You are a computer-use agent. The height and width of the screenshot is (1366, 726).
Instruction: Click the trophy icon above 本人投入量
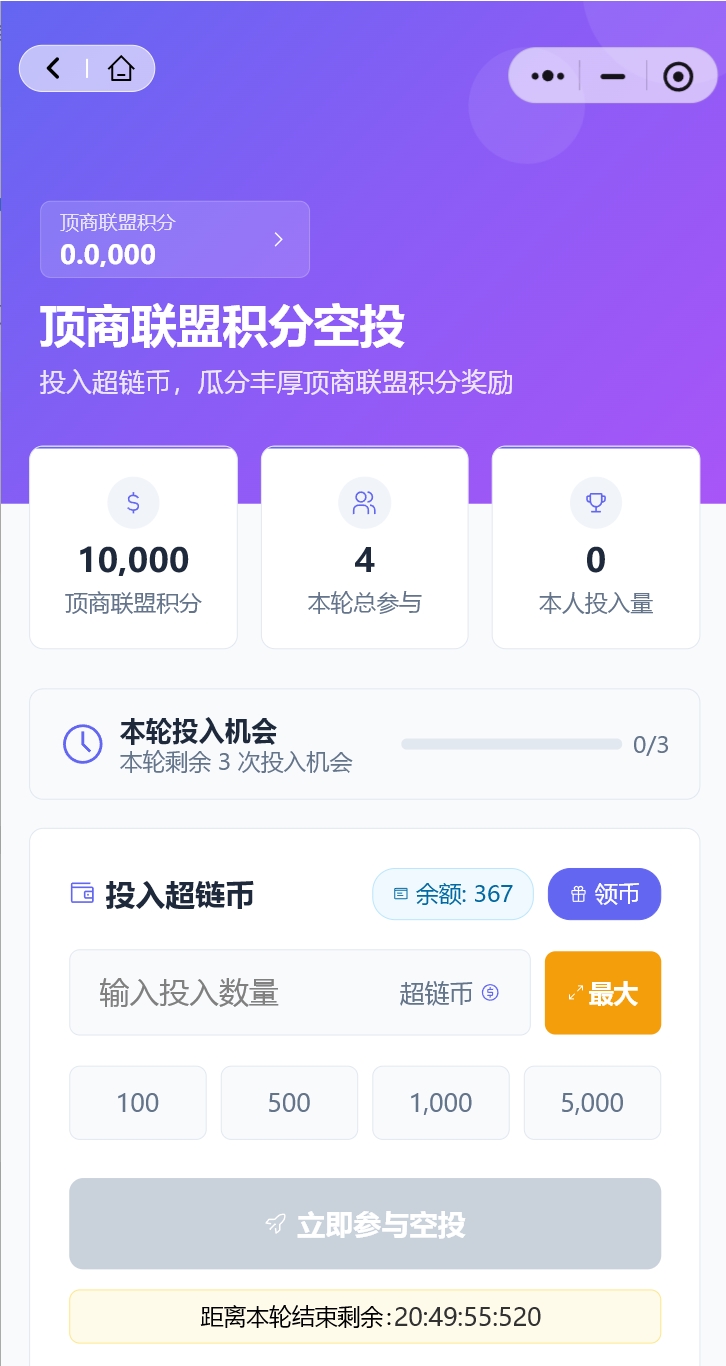pyautogui.click(x=595, y=503)
